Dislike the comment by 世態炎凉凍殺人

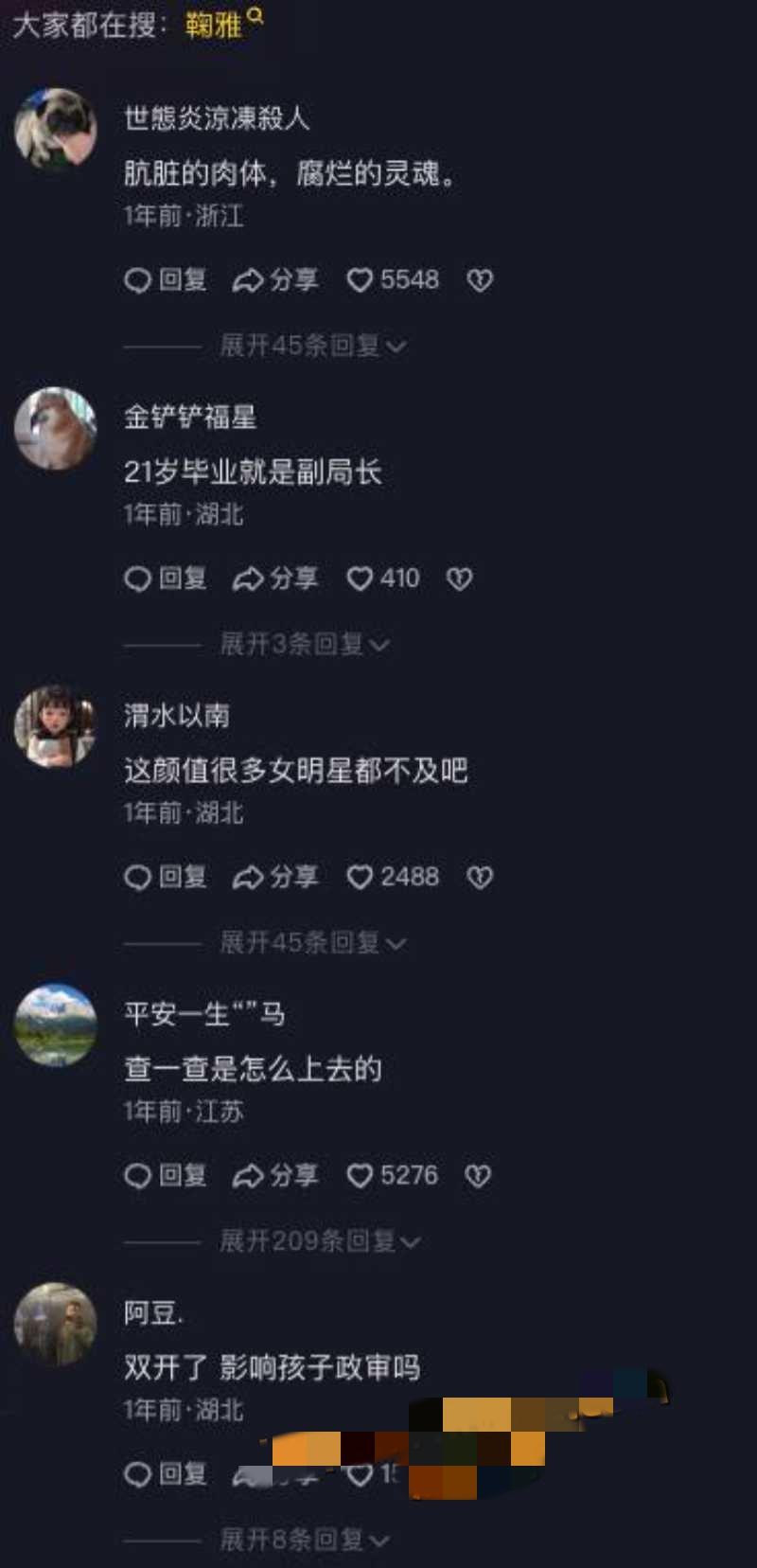[x=480, y=280]
